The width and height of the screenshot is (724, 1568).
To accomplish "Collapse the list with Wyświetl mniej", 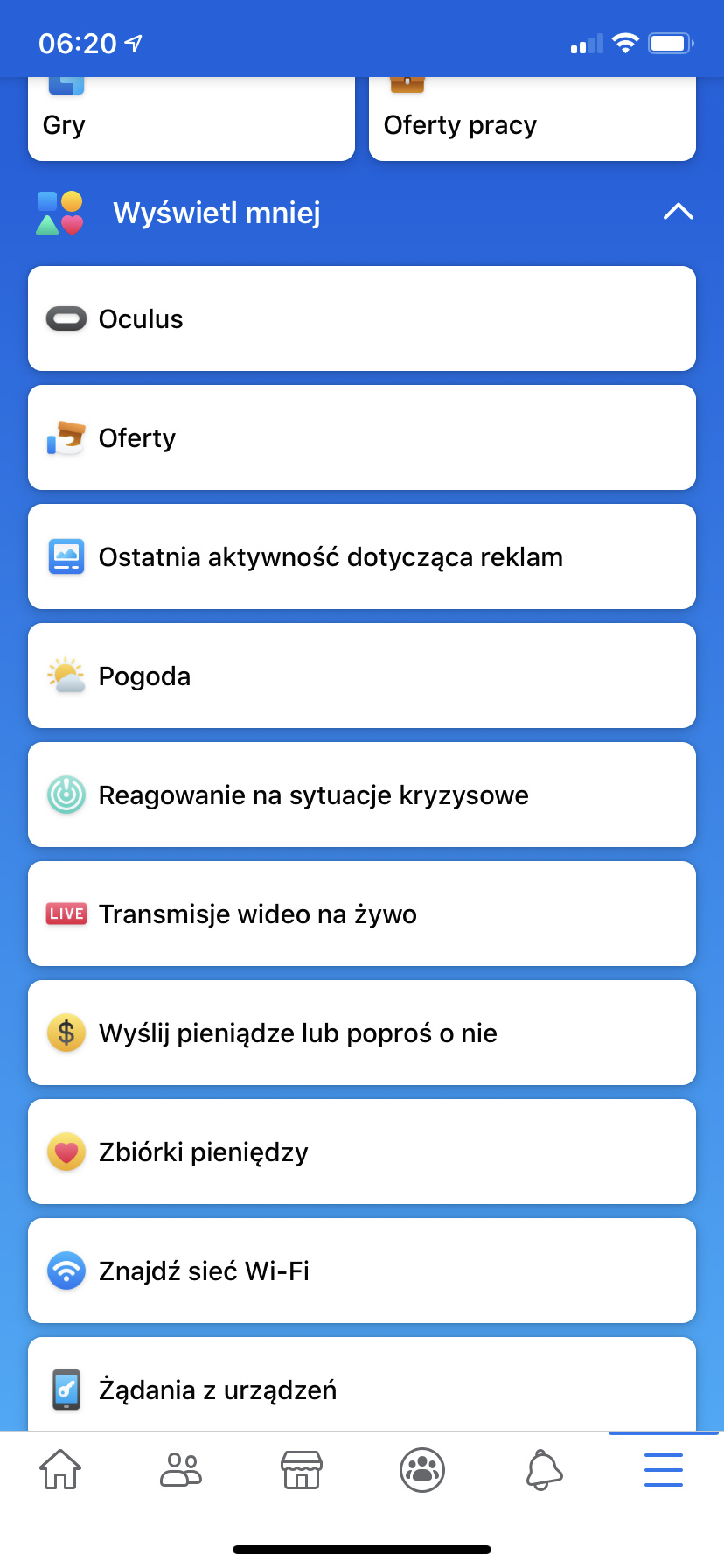I will coord(362,213).
